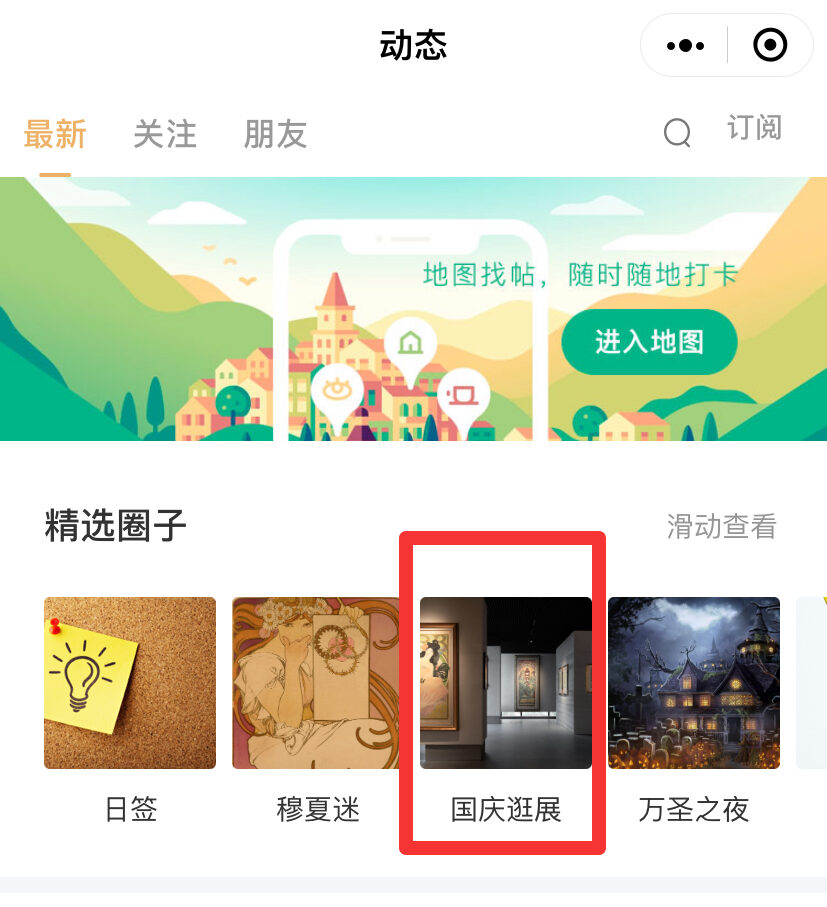
Task: Tap the 订阅 subscribe button
Action: pos(754,129)
